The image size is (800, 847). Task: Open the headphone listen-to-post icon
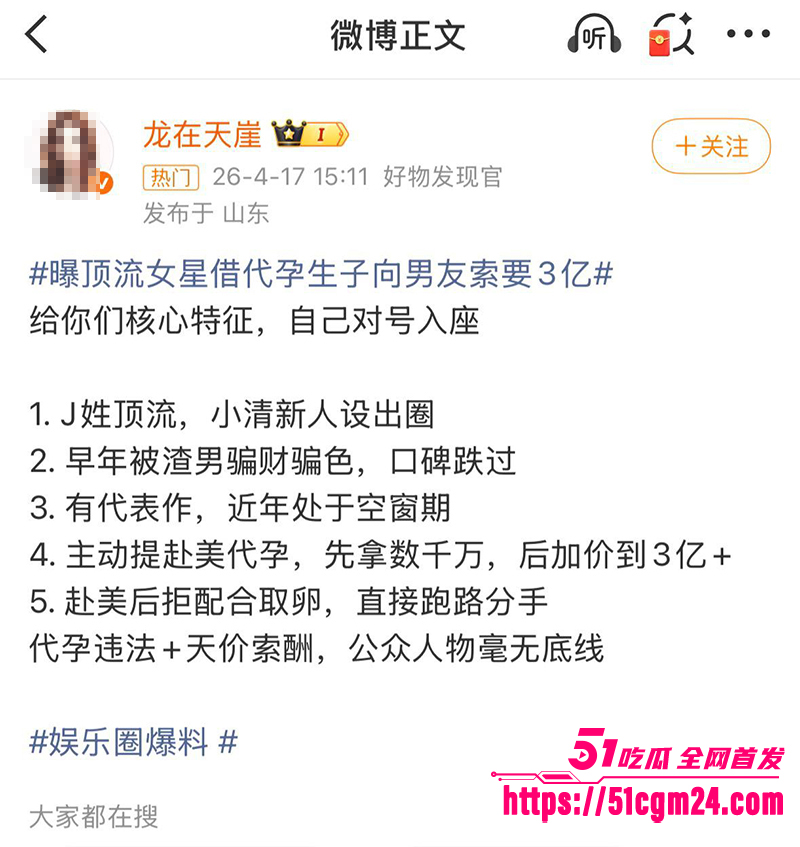pyautogui.click(x=594, y=37)
